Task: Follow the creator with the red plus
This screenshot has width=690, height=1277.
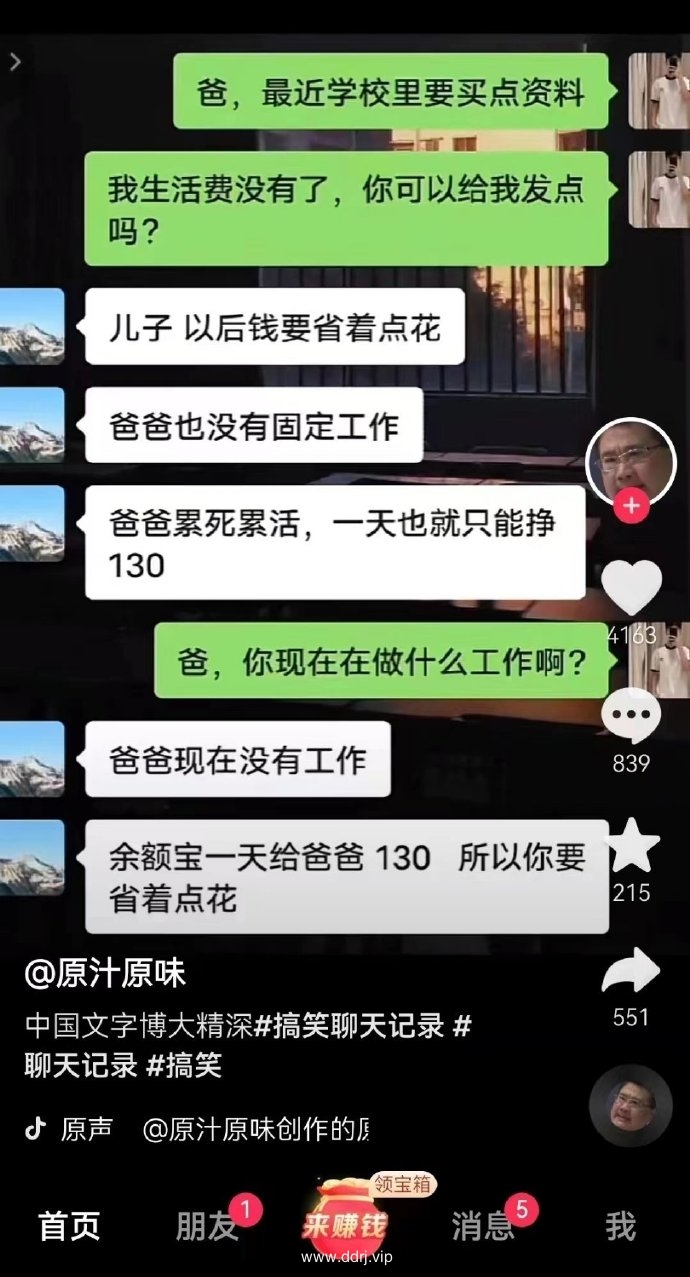Action: pos(631,507)
